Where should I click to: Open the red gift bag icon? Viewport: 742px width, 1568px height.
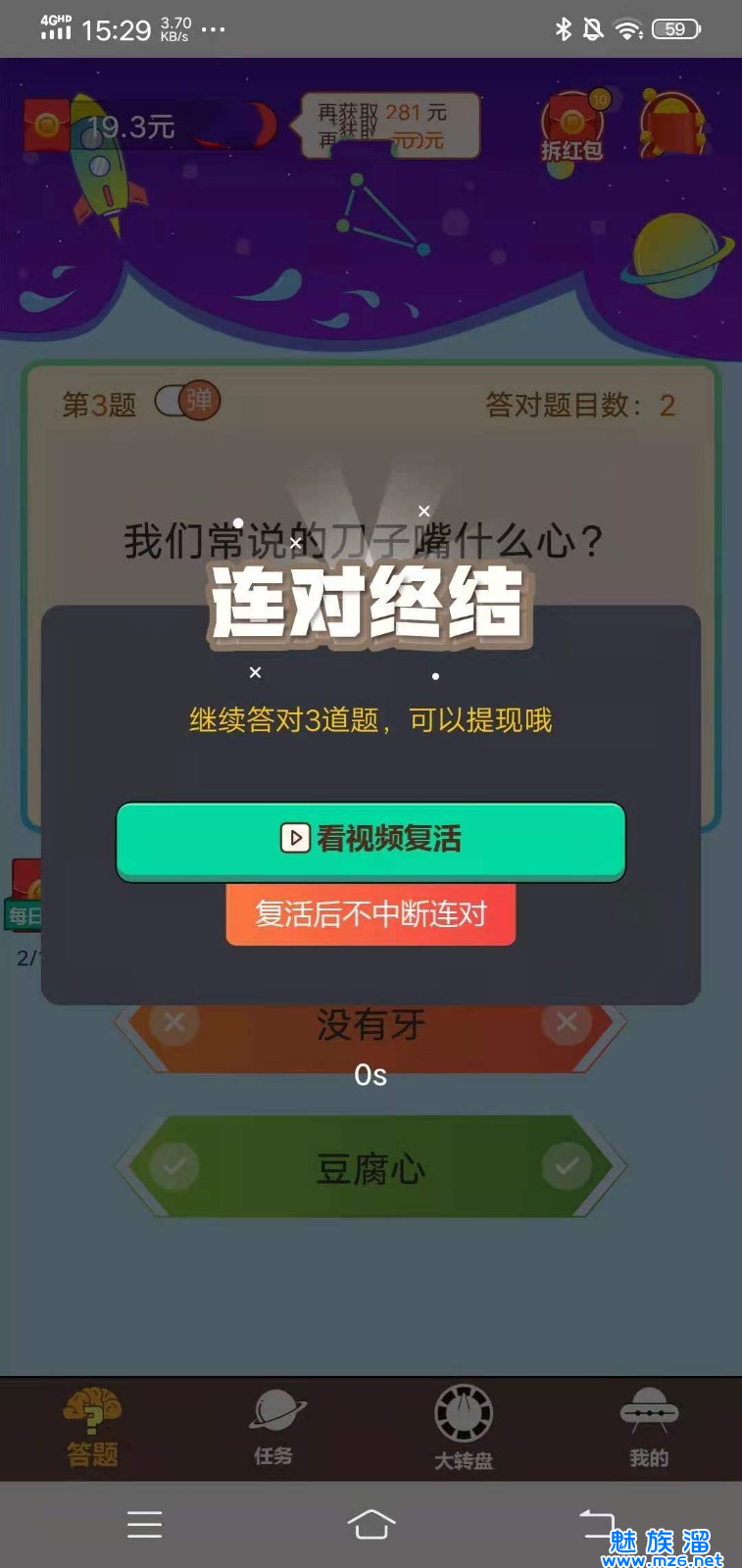[672, 124]
